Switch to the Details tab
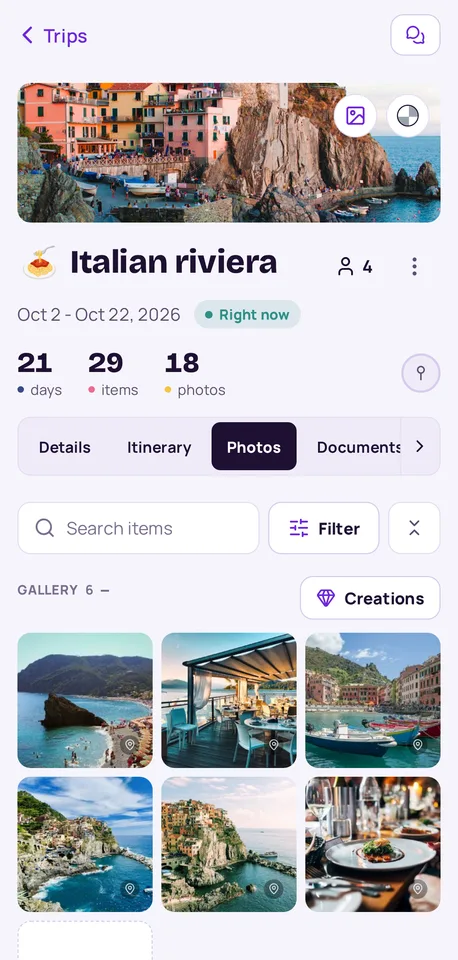Image resolution: width=458 pixels, height=960 pixels. pos(65,447)
